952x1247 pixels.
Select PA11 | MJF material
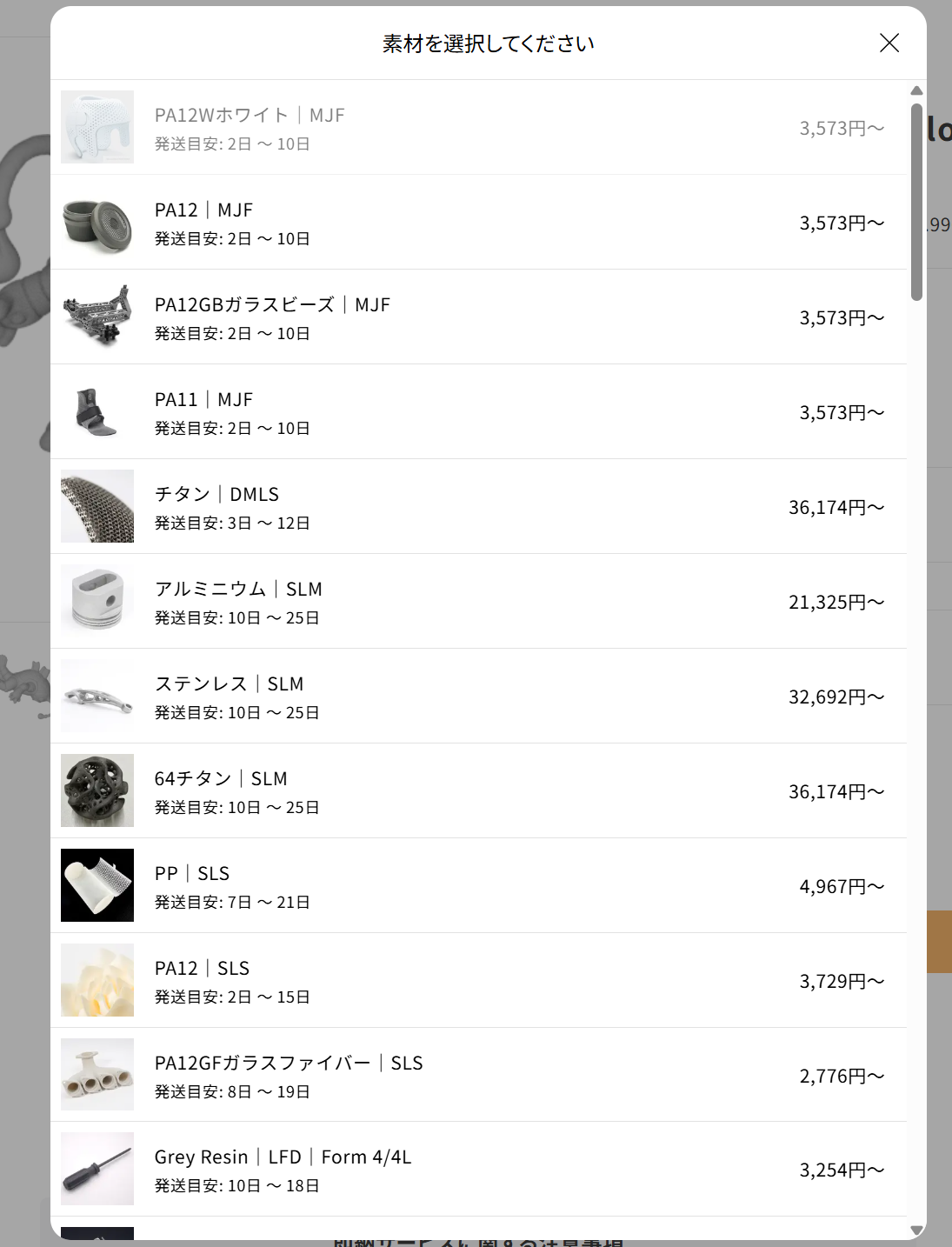(x=478, y=412)
